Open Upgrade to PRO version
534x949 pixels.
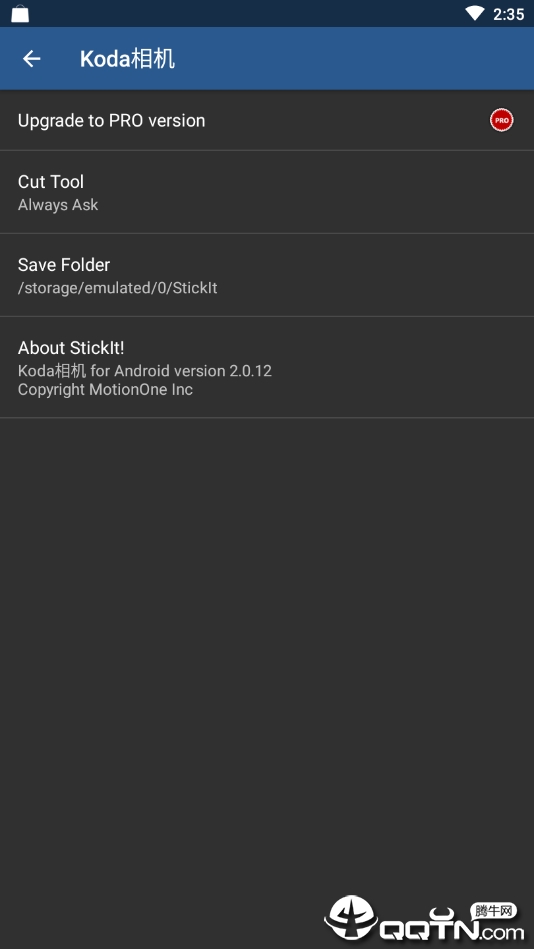click(x=267, y=120)
